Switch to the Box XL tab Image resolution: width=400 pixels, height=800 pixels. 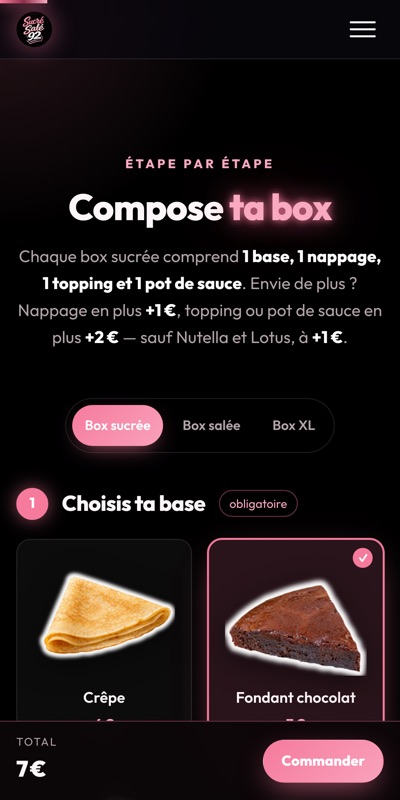[x=293, y=426]
